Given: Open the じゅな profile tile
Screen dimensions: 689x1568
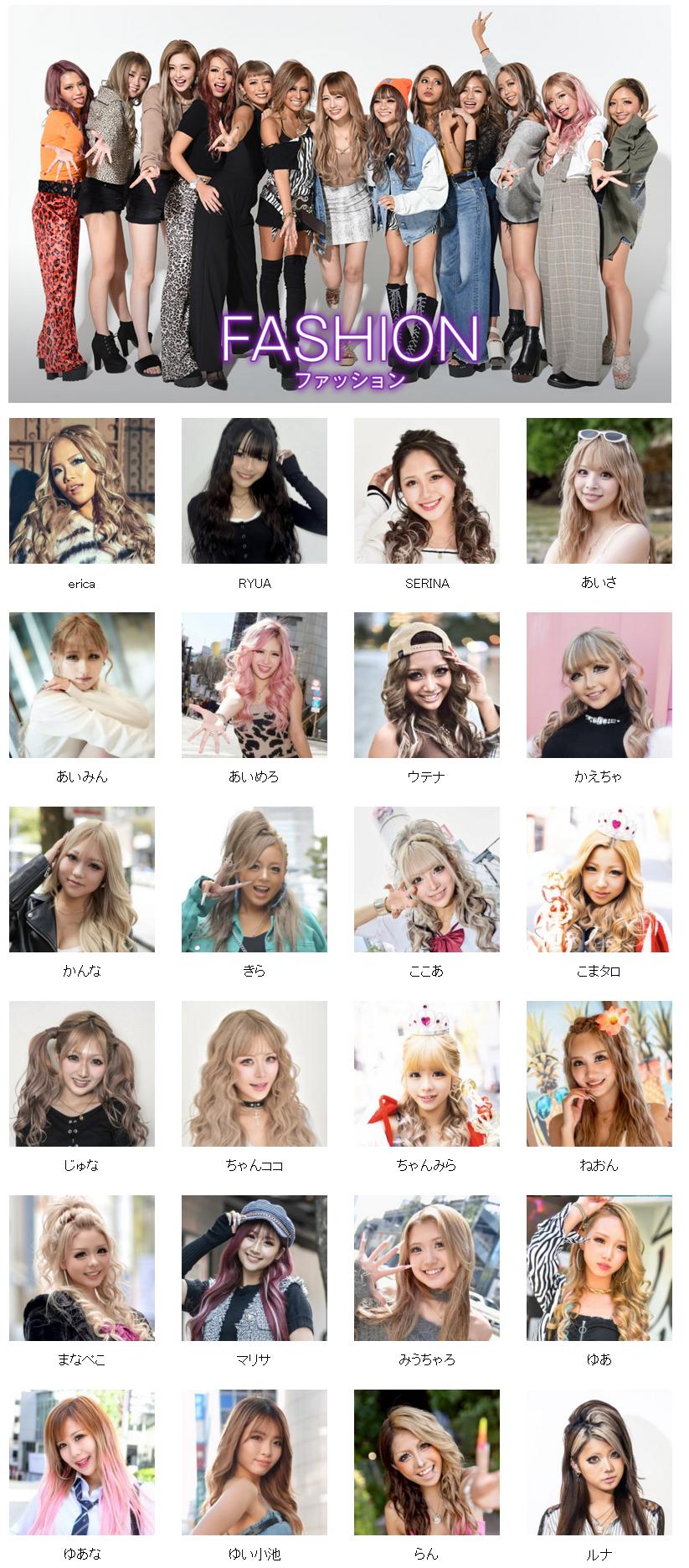Looking at the screenshot, I should (82, 1074).
